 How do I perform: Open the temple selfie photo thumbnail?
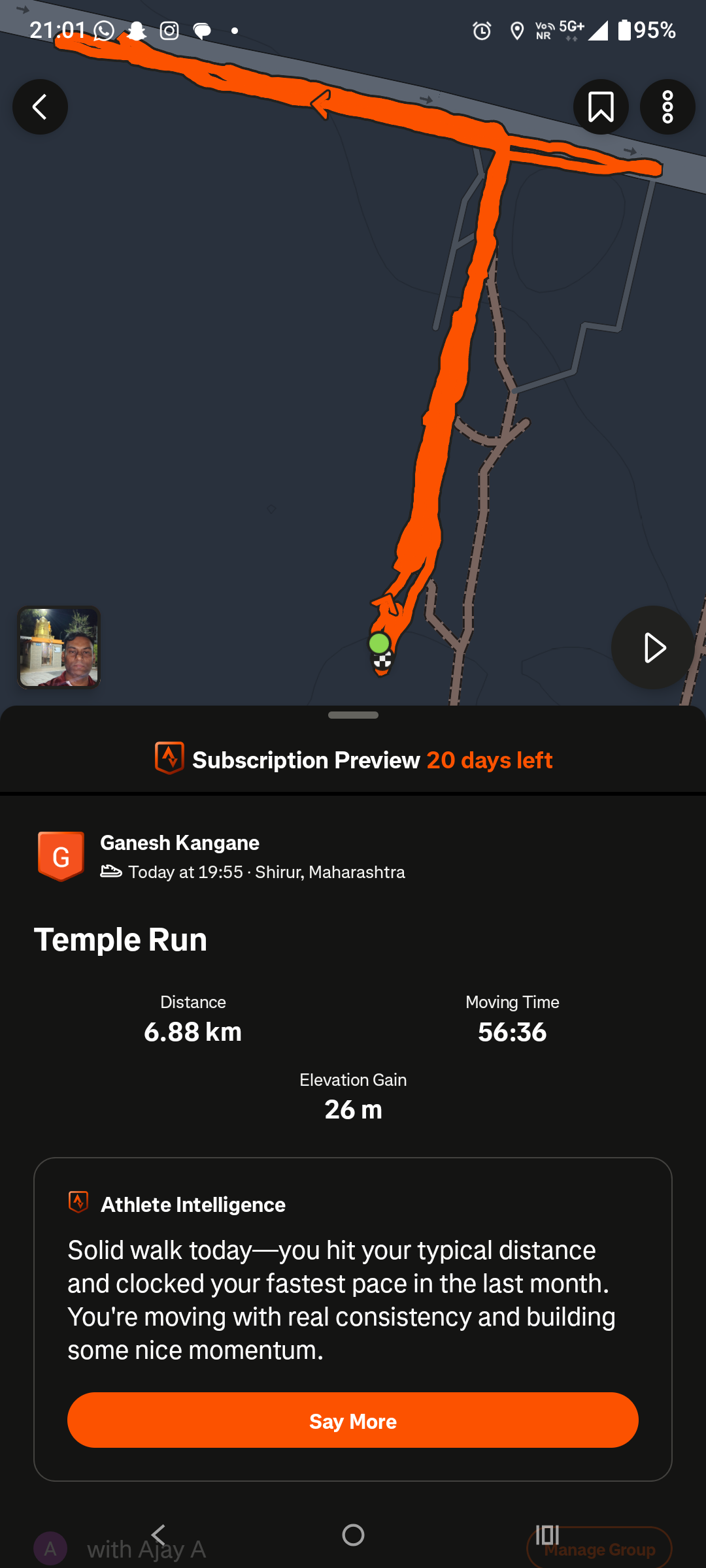point(59,647)
